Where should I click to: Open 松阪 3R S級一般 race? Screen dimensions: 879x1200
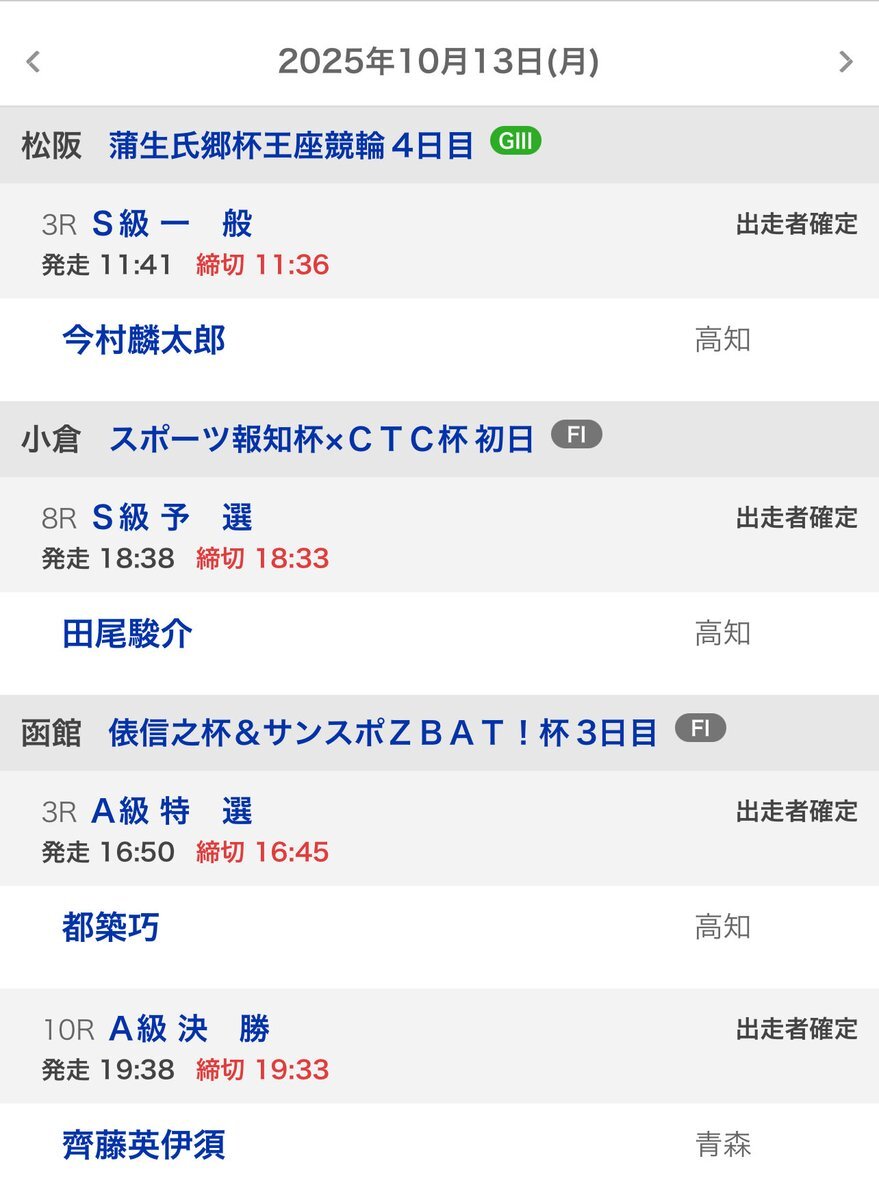[172, 224]
